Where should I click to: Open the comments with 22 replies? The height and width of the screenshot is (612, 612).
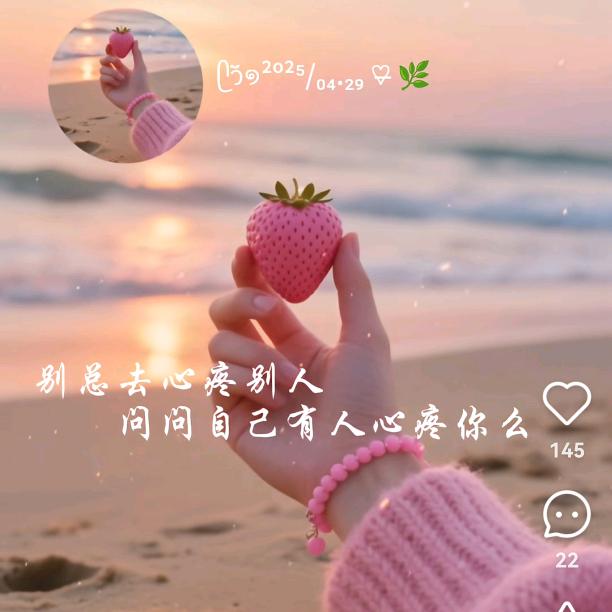[x=567, y=516]
